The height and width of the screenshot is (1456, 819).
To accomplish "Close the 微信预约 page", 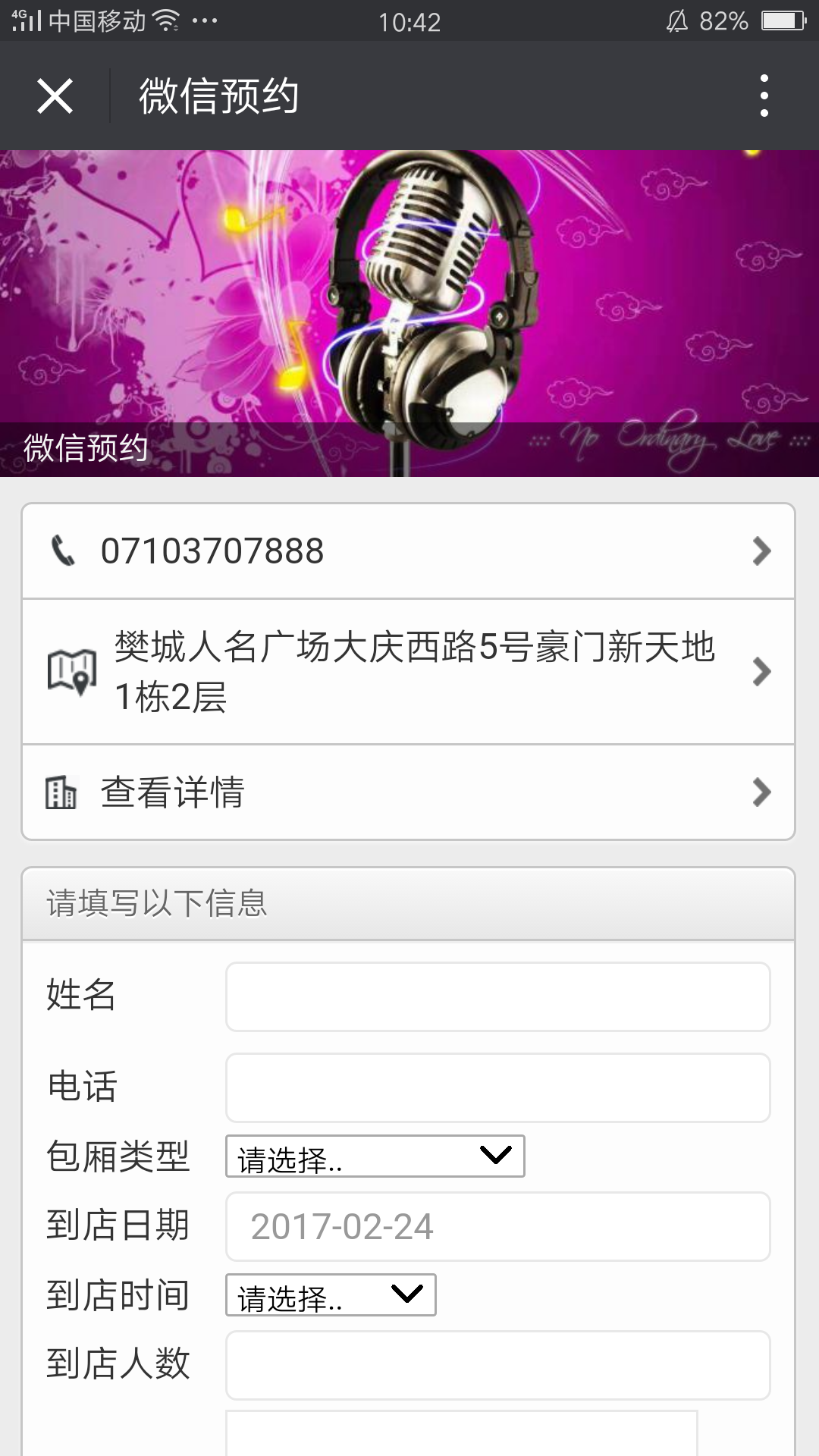I will tap(55, 96).
